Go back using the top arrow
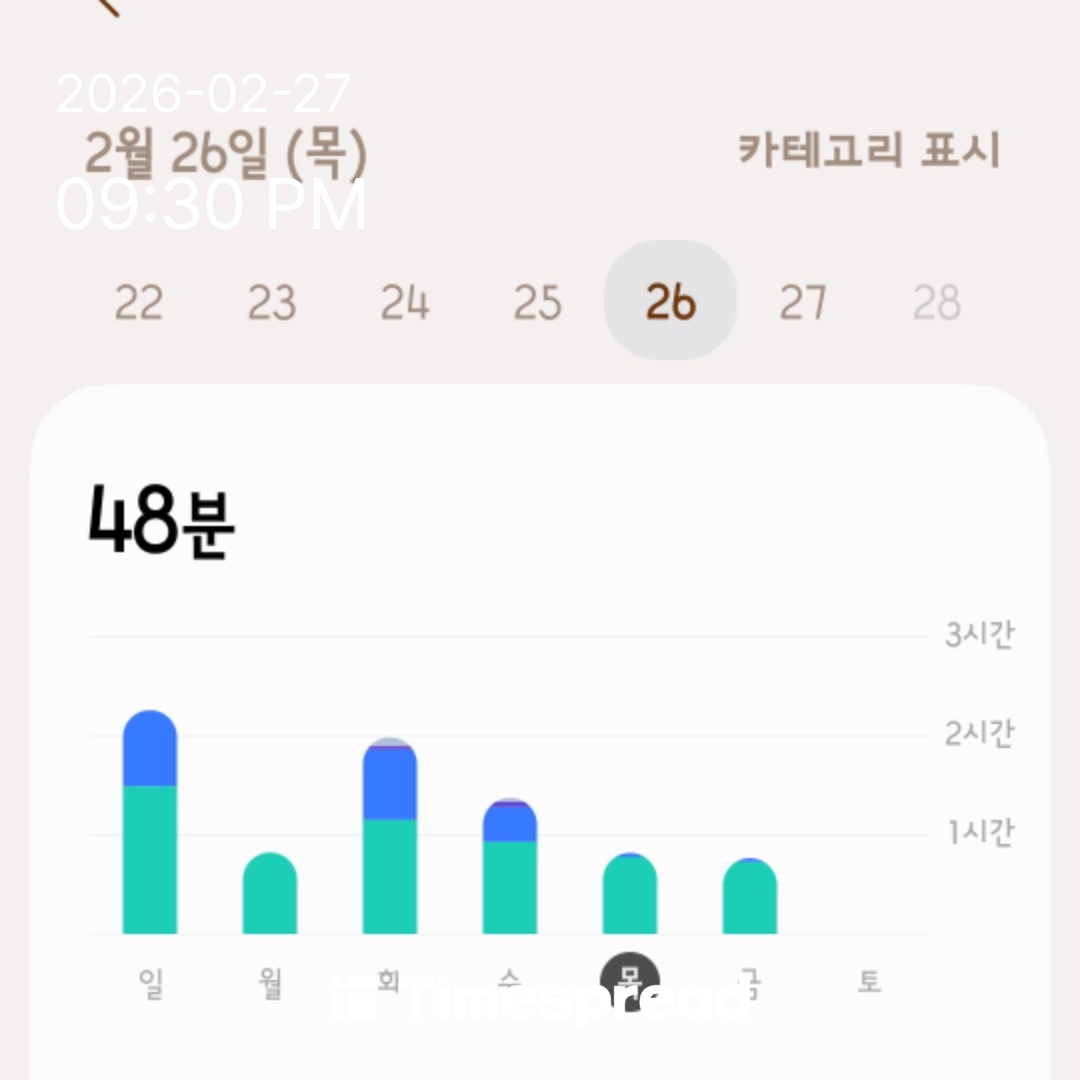 click(x=110, y=6)
